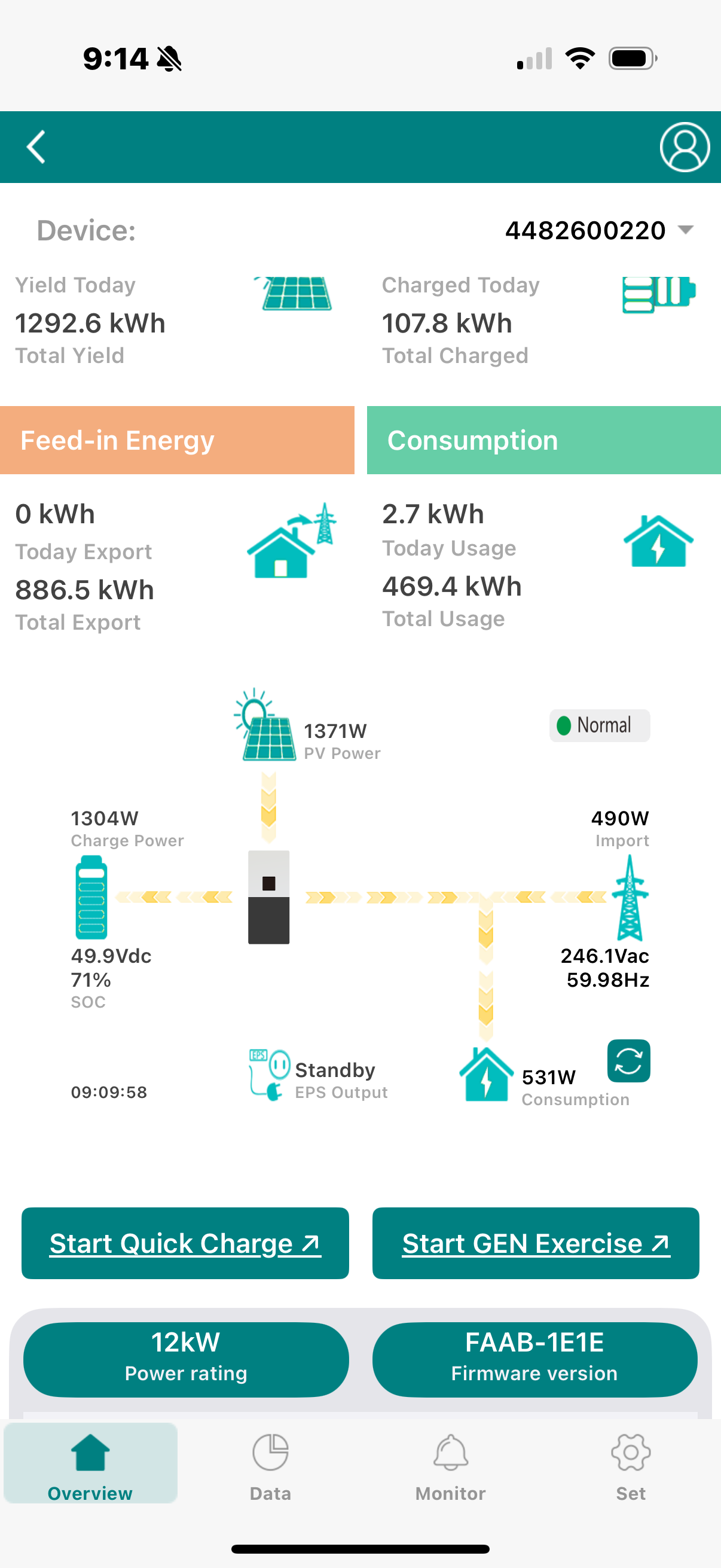Image resolution: width=721 pixels, height=1568 pixels.
Task: Start GEN Exercise
Action: click(x=536, y=1243)
